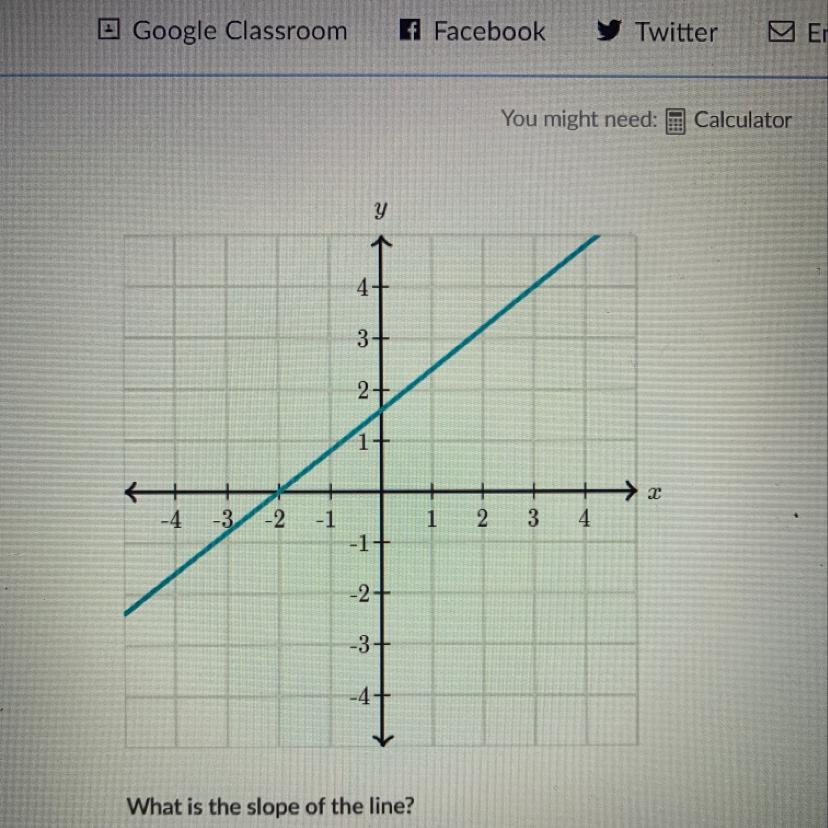828x828 pixels.
Task: Share this exercise by Email
Action: coord(797,33)
